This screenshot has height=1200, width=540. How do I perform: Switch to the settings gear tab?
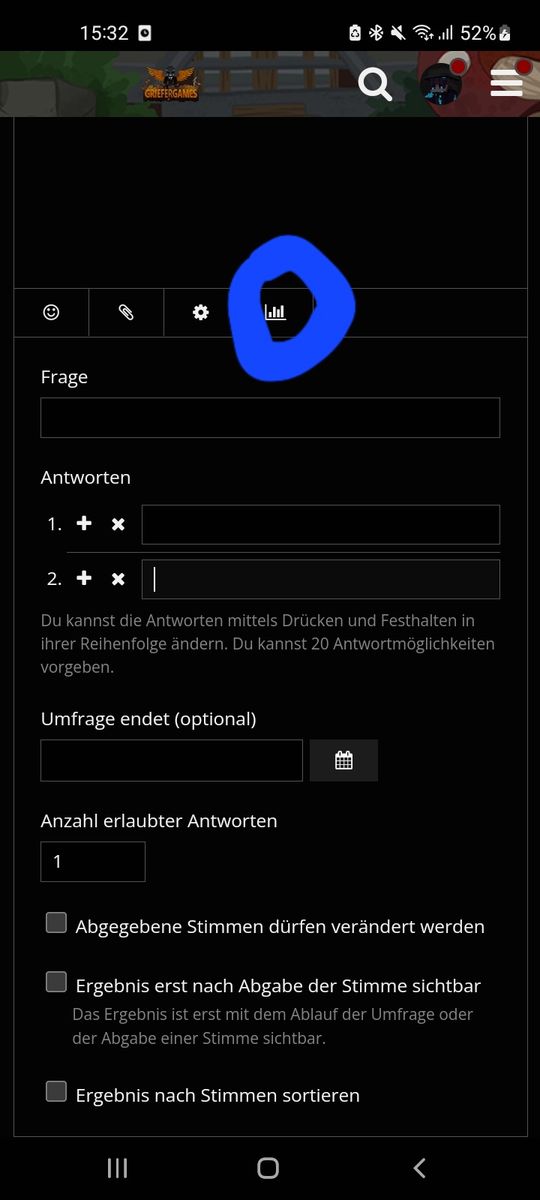click(201, 312)
